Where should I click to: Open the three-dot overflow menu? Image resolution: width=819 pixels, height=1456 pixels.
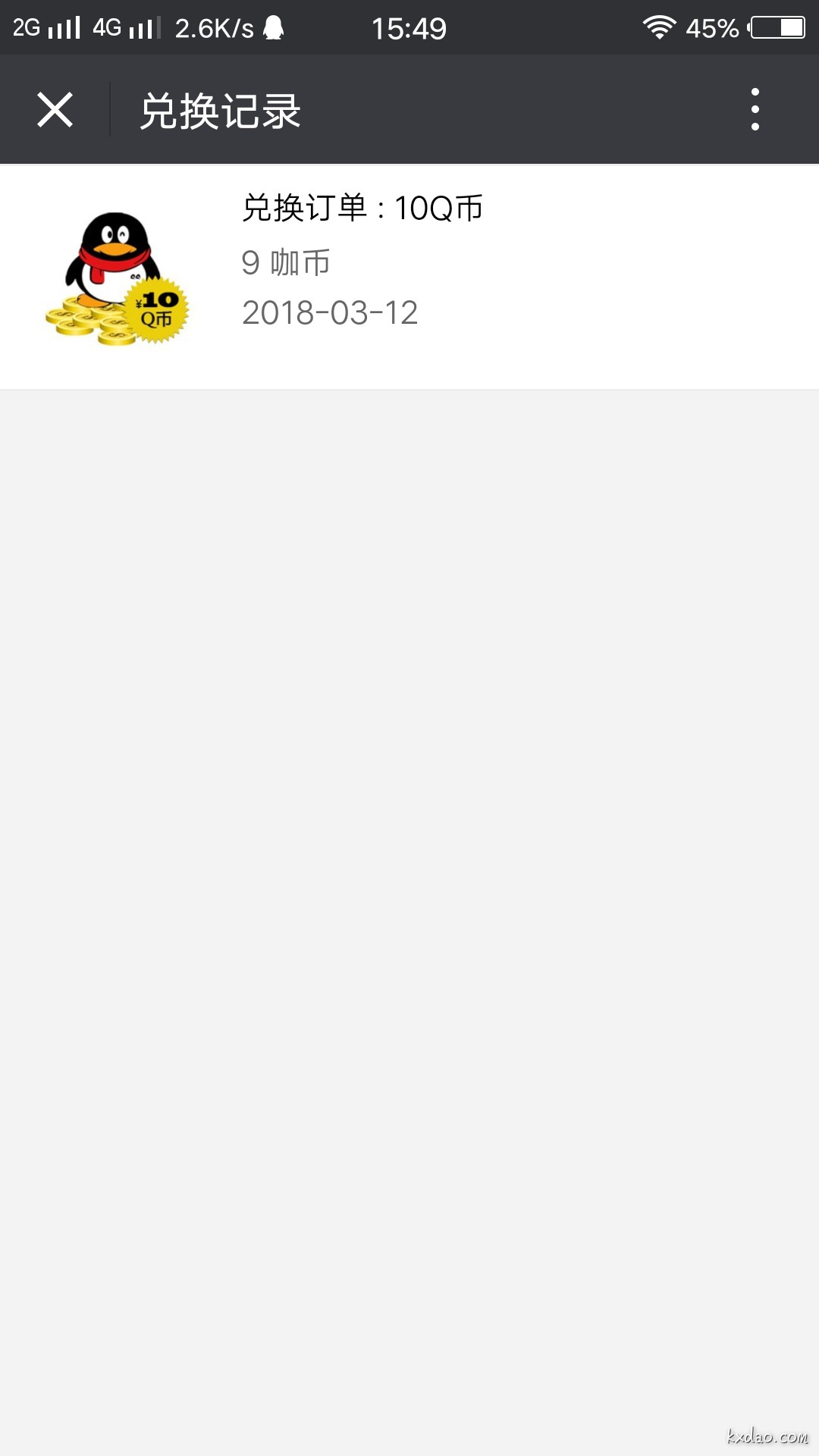click(x=755, y=110)
